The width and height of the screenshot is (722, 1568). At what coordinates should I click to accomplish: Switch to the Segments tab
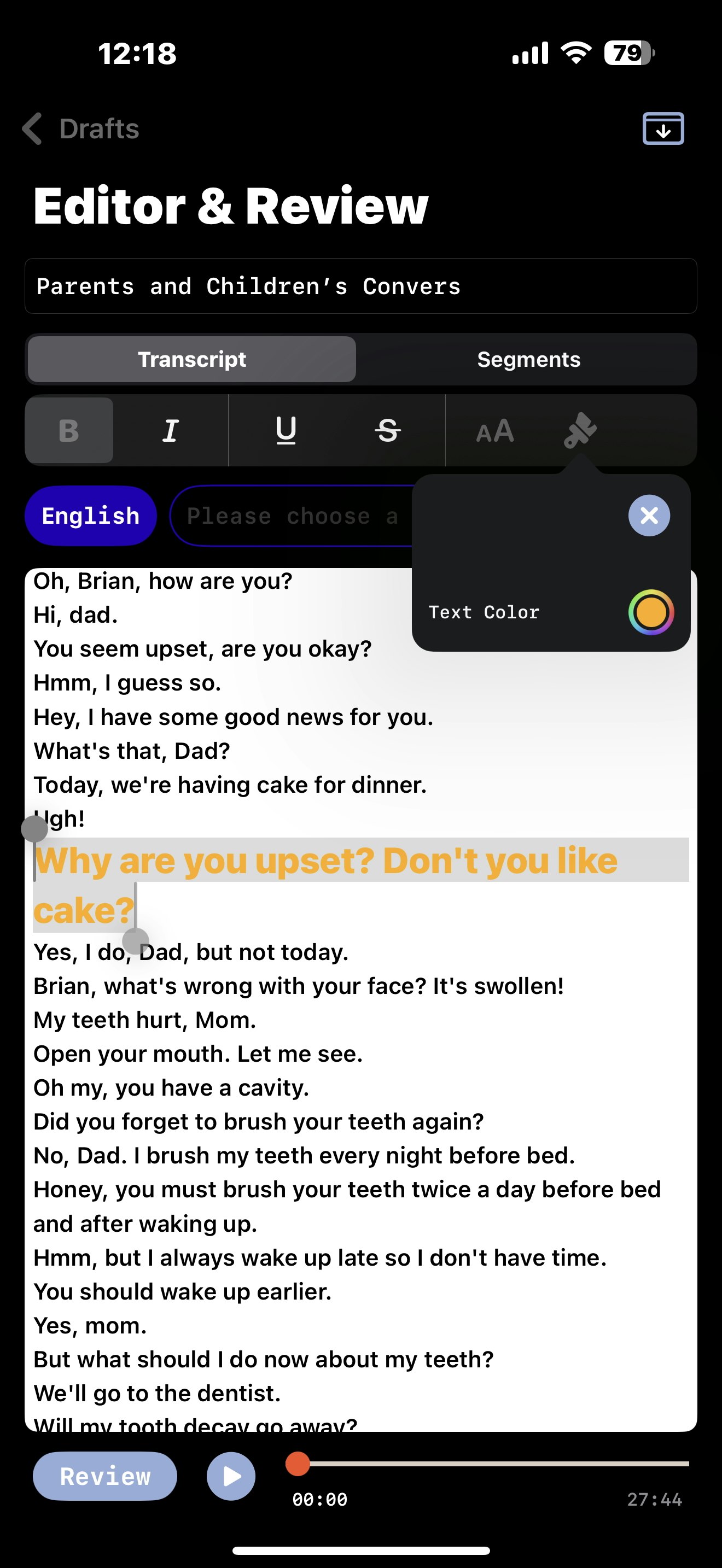(x=528, y=359)
